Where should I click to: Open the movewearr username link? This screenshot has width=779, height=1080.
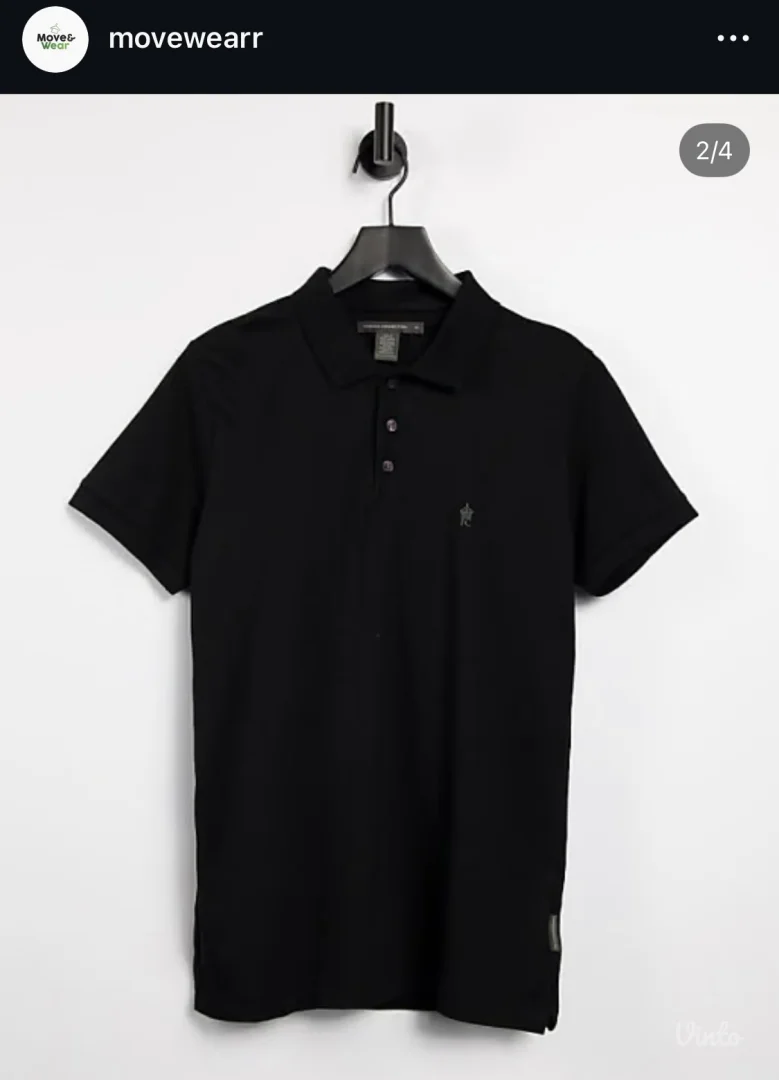185,39
